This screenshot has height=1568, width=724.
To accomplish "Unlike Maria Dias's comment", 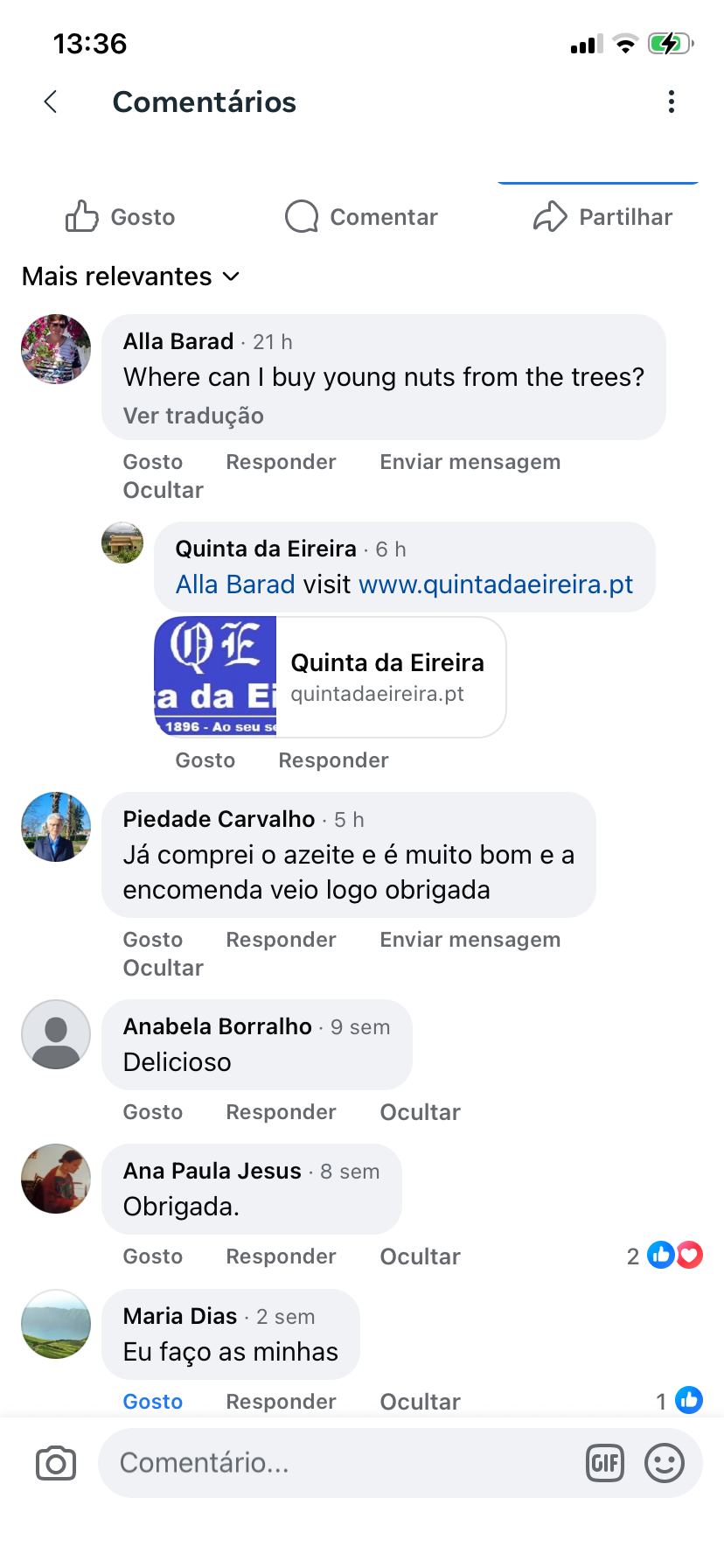I will (x=153, y=1402).
